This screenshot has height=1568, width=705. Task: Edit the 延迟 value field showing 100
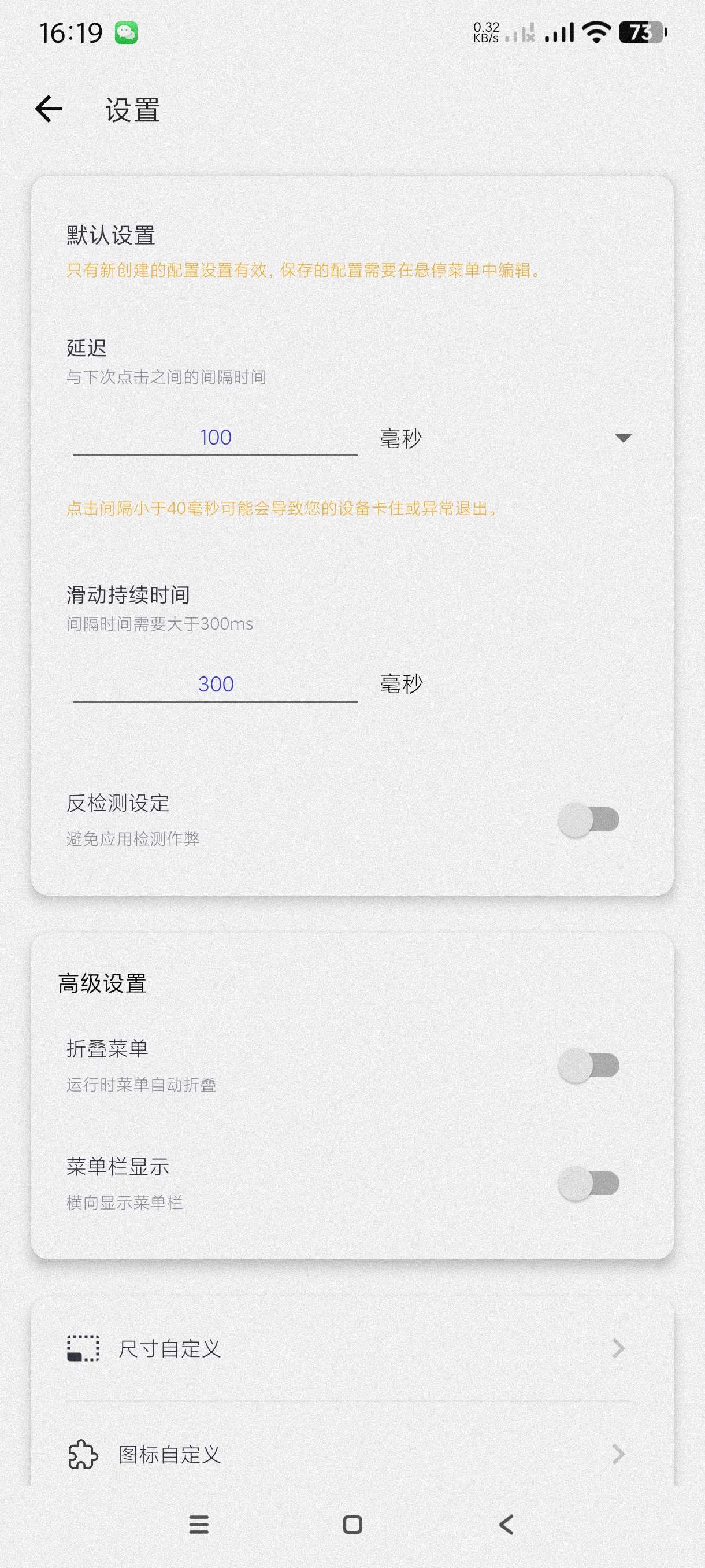[x=216, y=437]
